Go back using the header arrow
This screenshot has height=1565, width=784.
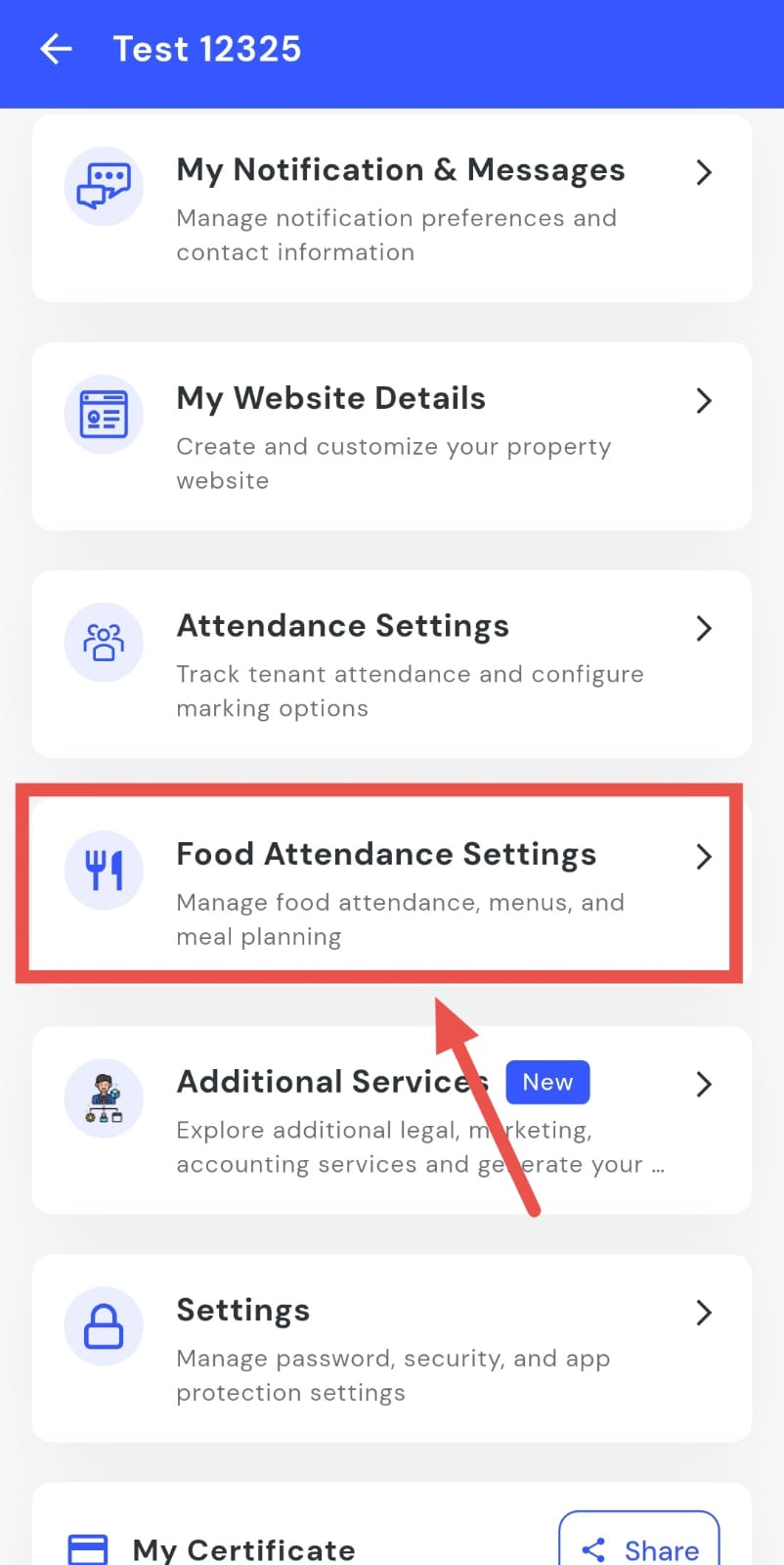pyautogui.click(x=57, y=49)
